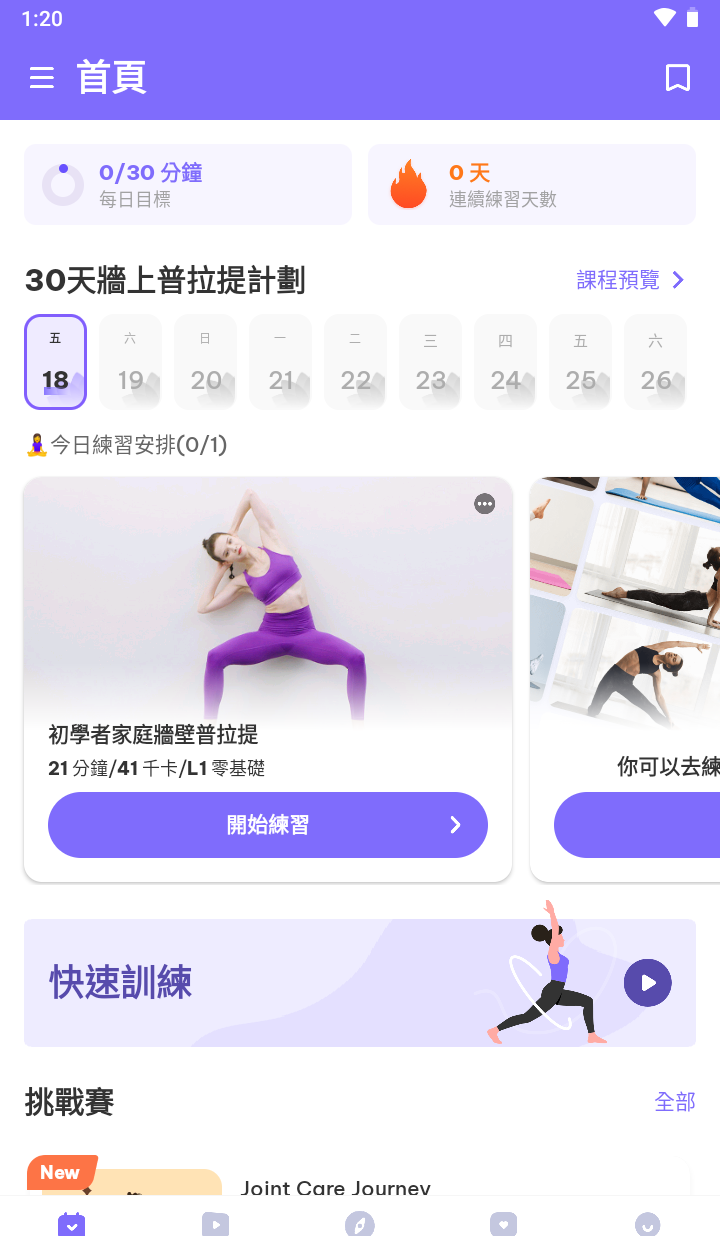Open the 每日目標 0/30 分鐘 card
This screenshot has width=720, height=1236.
[188, 185]
